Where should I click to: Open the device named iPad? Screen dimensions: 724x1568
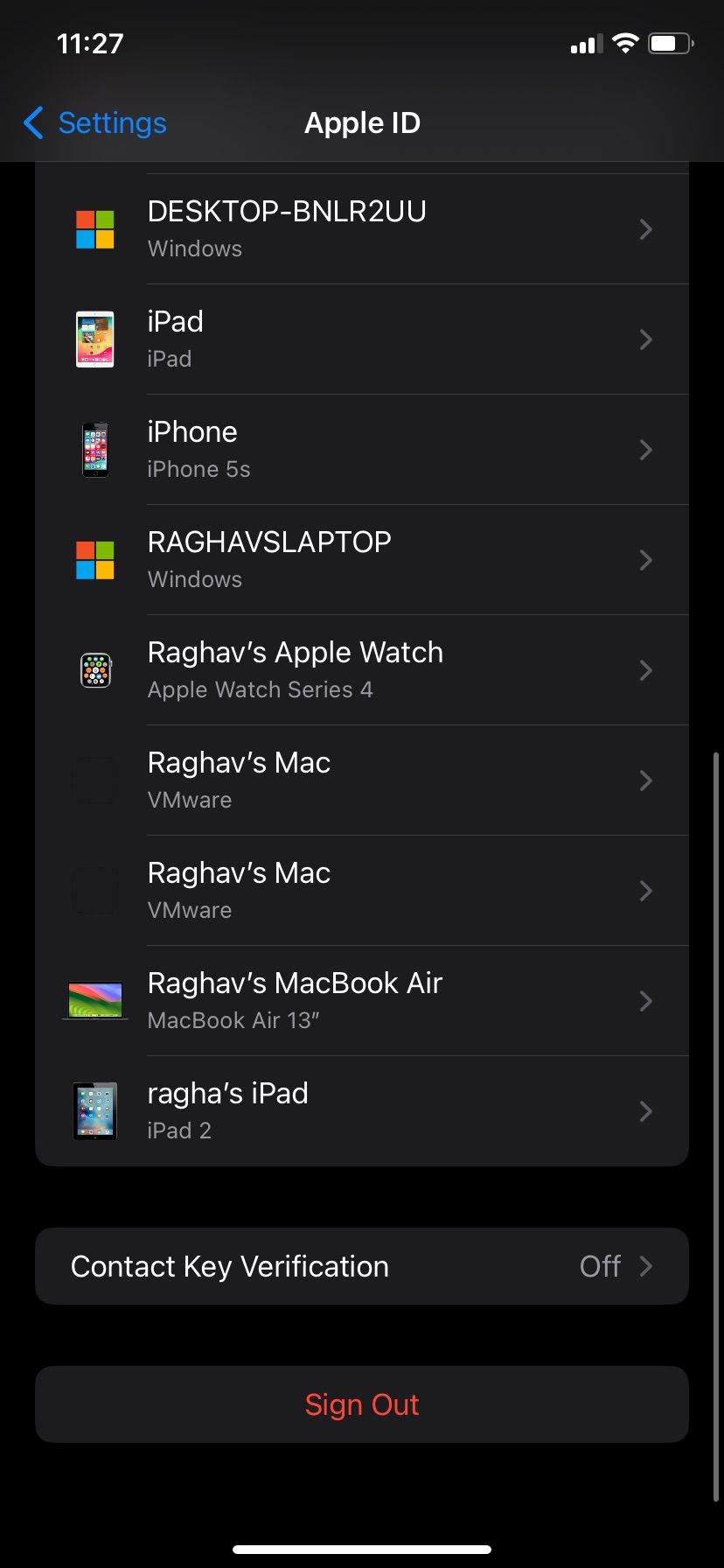click(362, 339)
